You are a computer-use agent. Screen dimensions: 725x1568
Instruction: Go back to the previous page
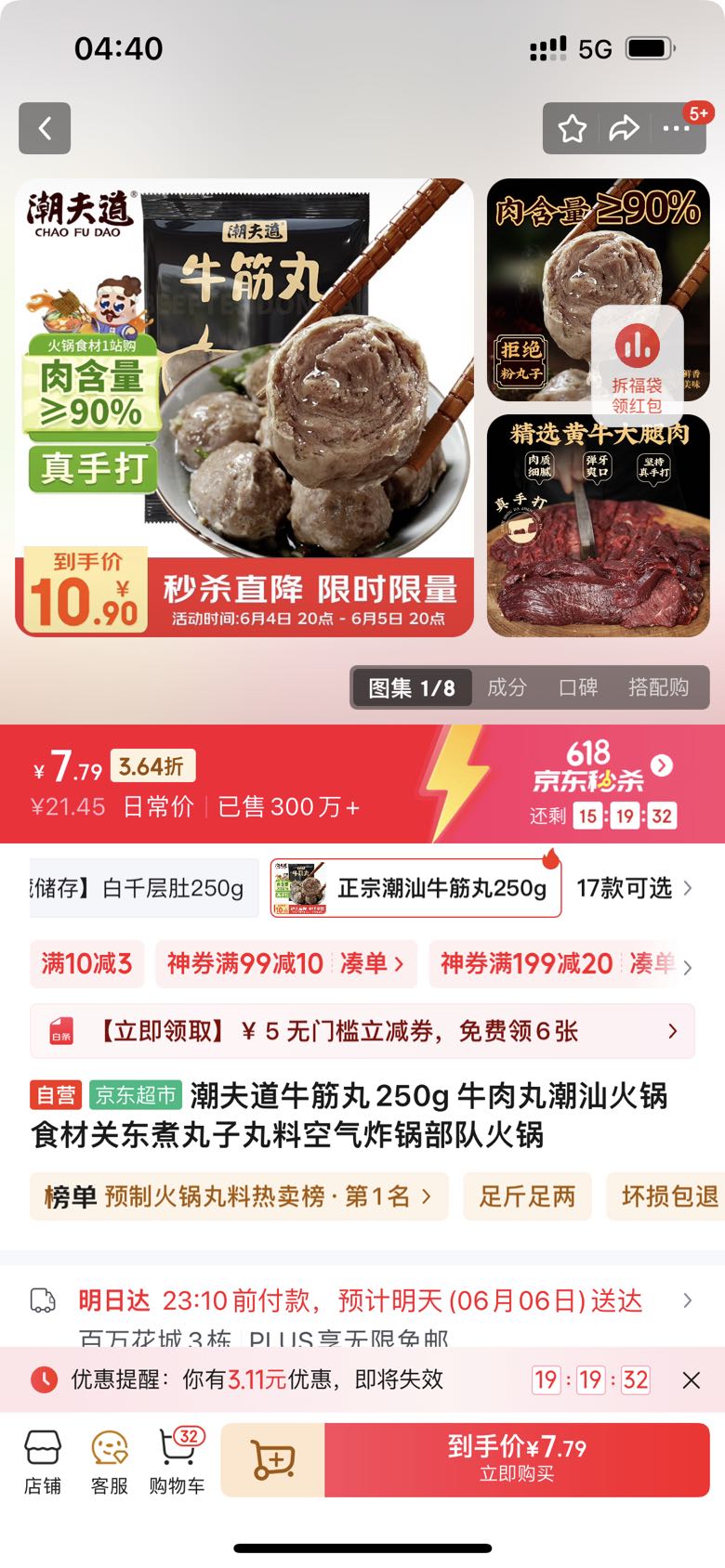pos(45,128)
